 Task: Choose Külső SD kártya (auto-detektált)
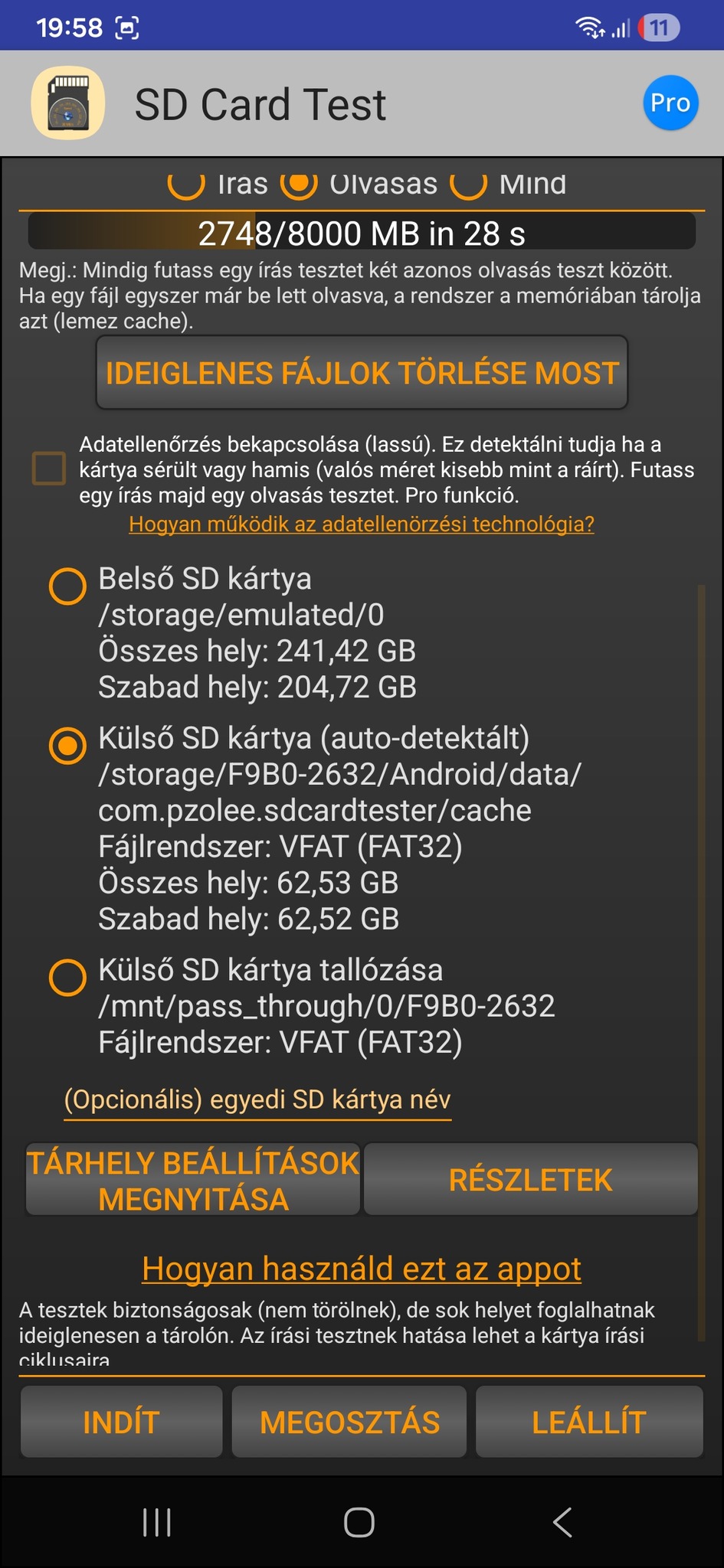coord(67,746)
